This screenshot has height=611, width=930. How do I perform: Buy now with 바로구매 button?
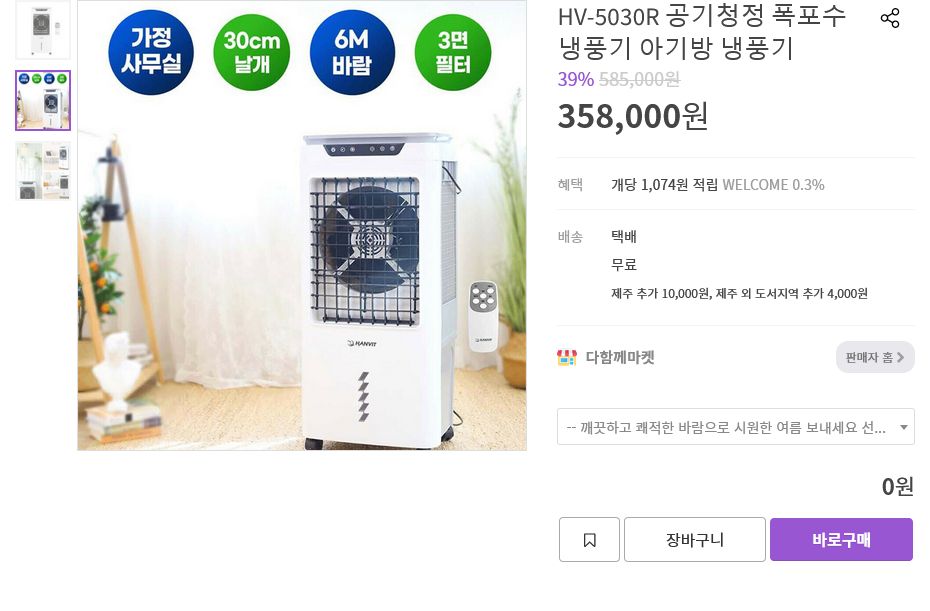click(x=841, y=540)
